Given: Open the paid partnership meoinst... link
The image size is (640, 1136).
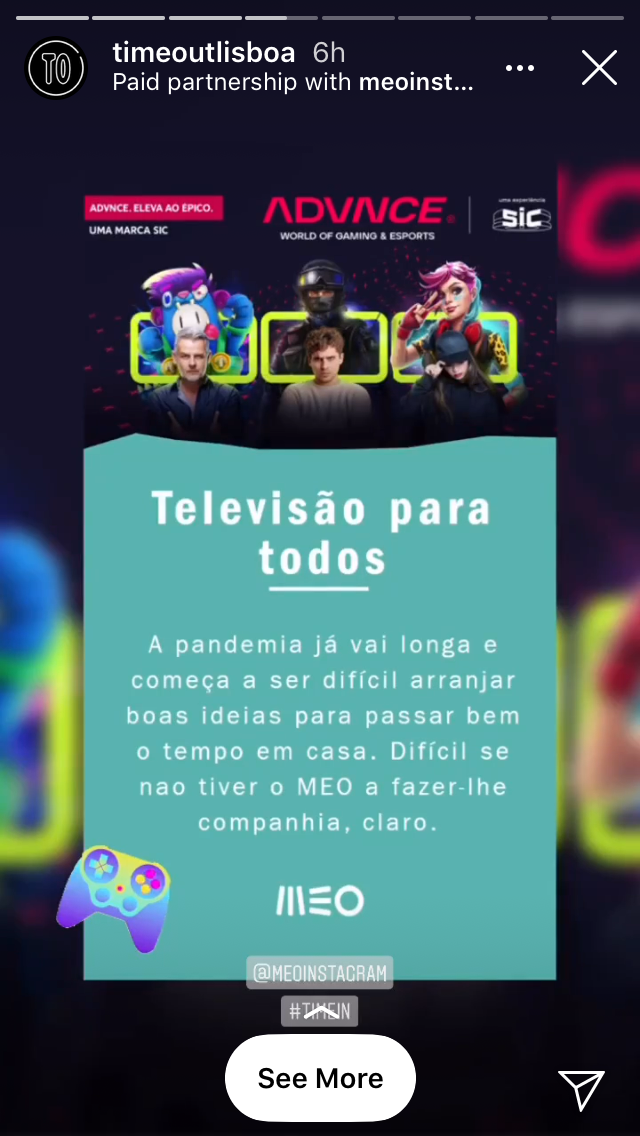Looking at the screenshot, I should pos(415,83).
